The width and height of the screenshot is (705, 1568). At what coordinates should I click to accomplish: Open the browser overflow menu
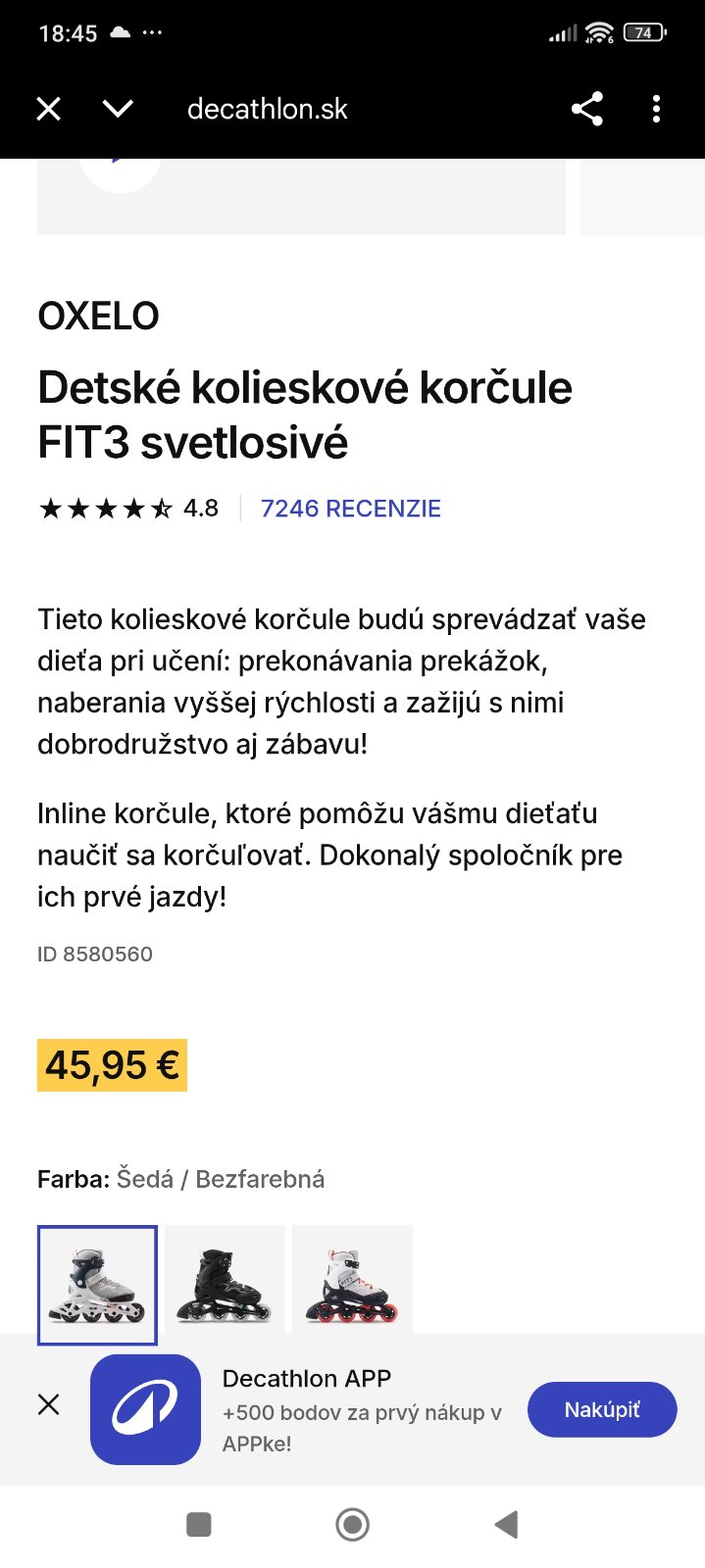pyautogui.click(x=656, y=109)
